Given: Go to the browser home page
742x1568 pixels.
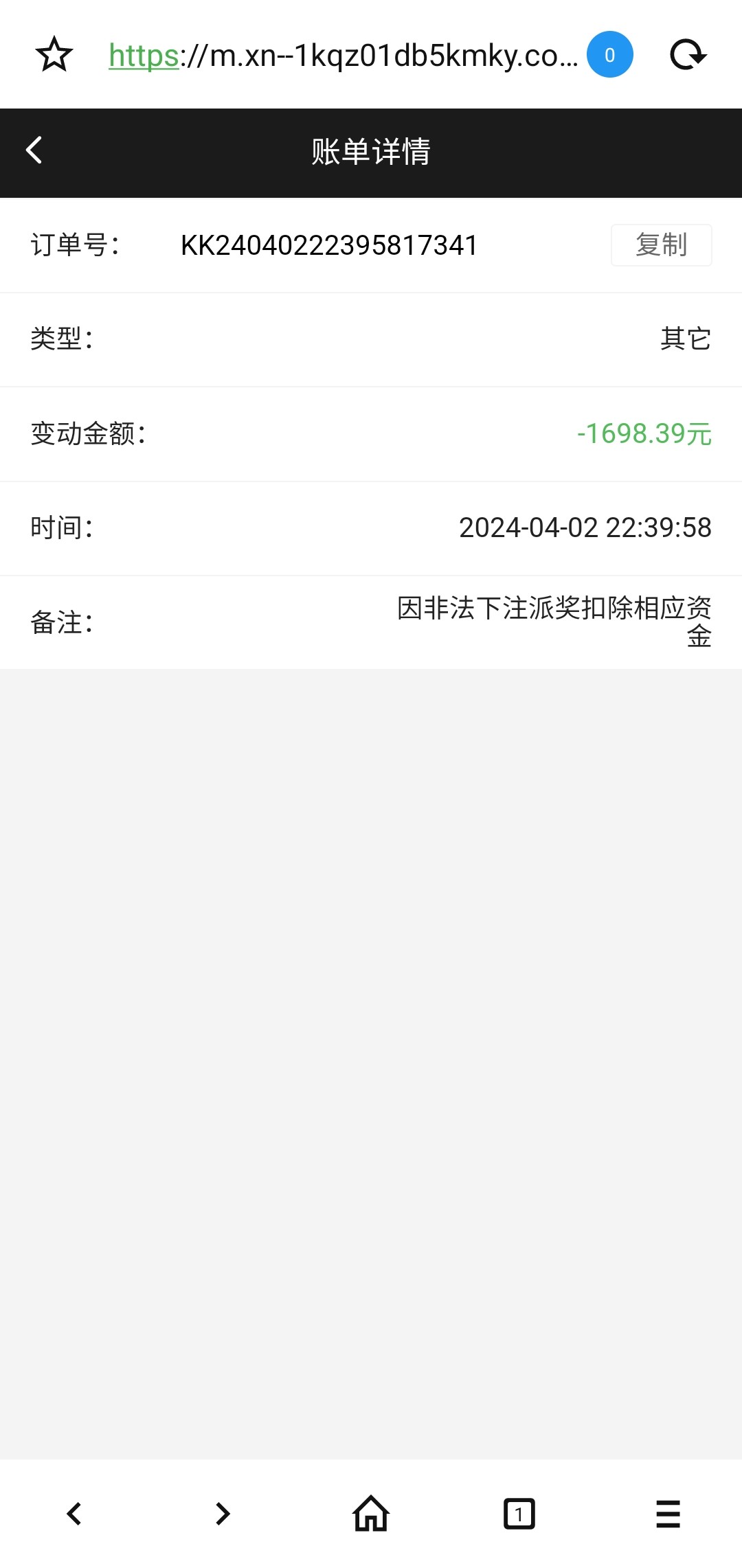Looking at the screenshot, I should coord(371,1514).
